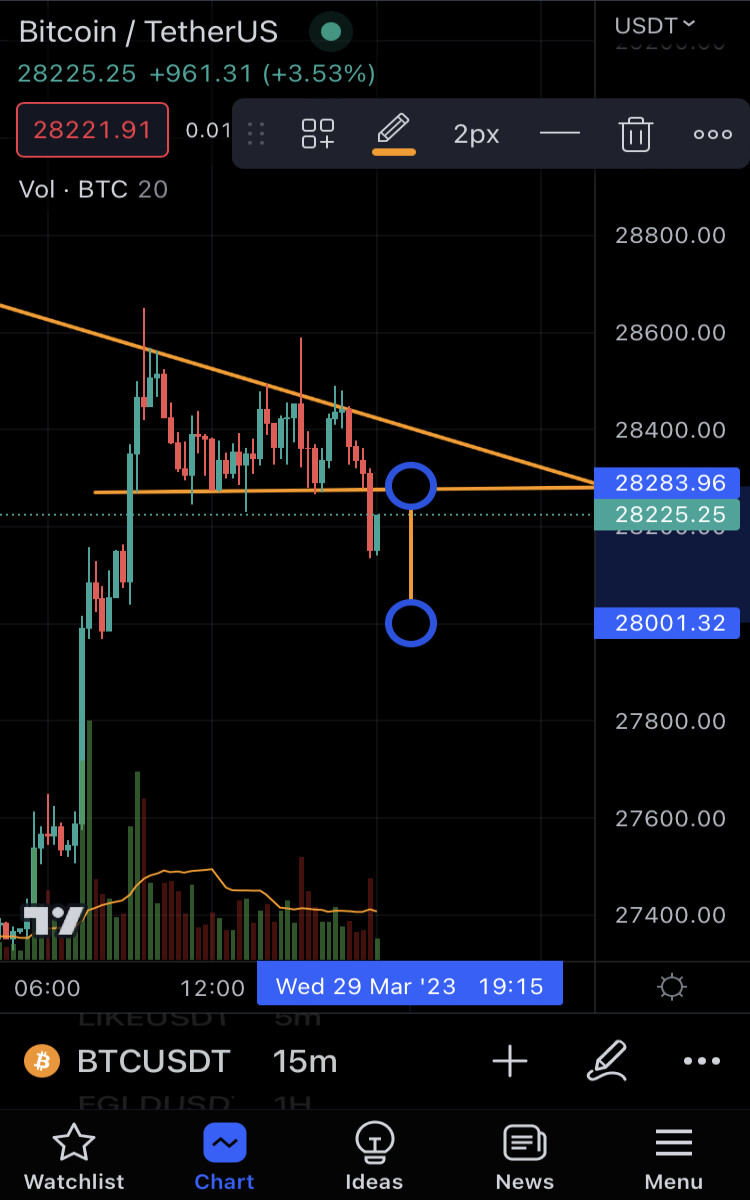750x1200 pixels.
Task: Open the USDT currency dropdown
Action: point(655,25)
